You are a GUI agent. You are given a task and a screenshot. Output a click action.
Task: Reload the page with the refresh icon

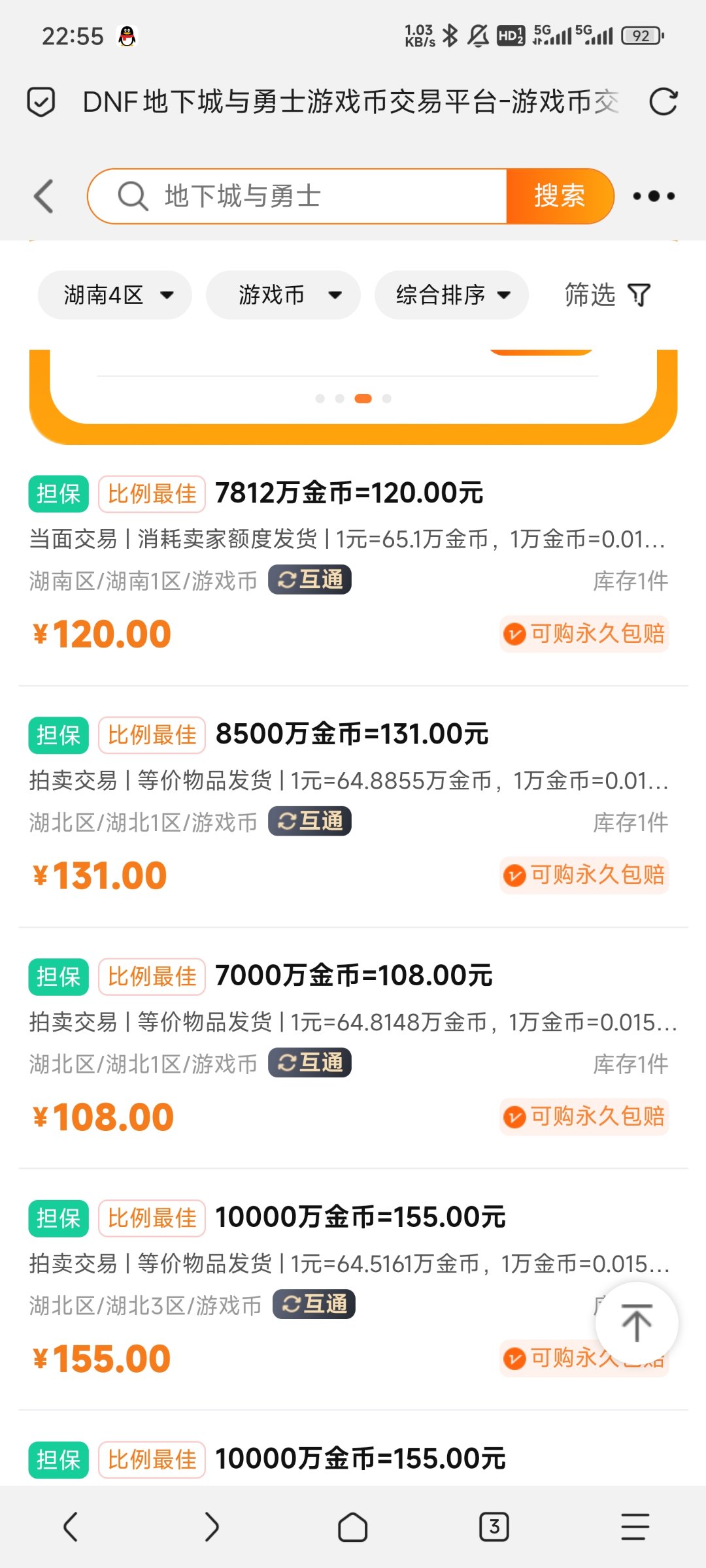[663, 102]
